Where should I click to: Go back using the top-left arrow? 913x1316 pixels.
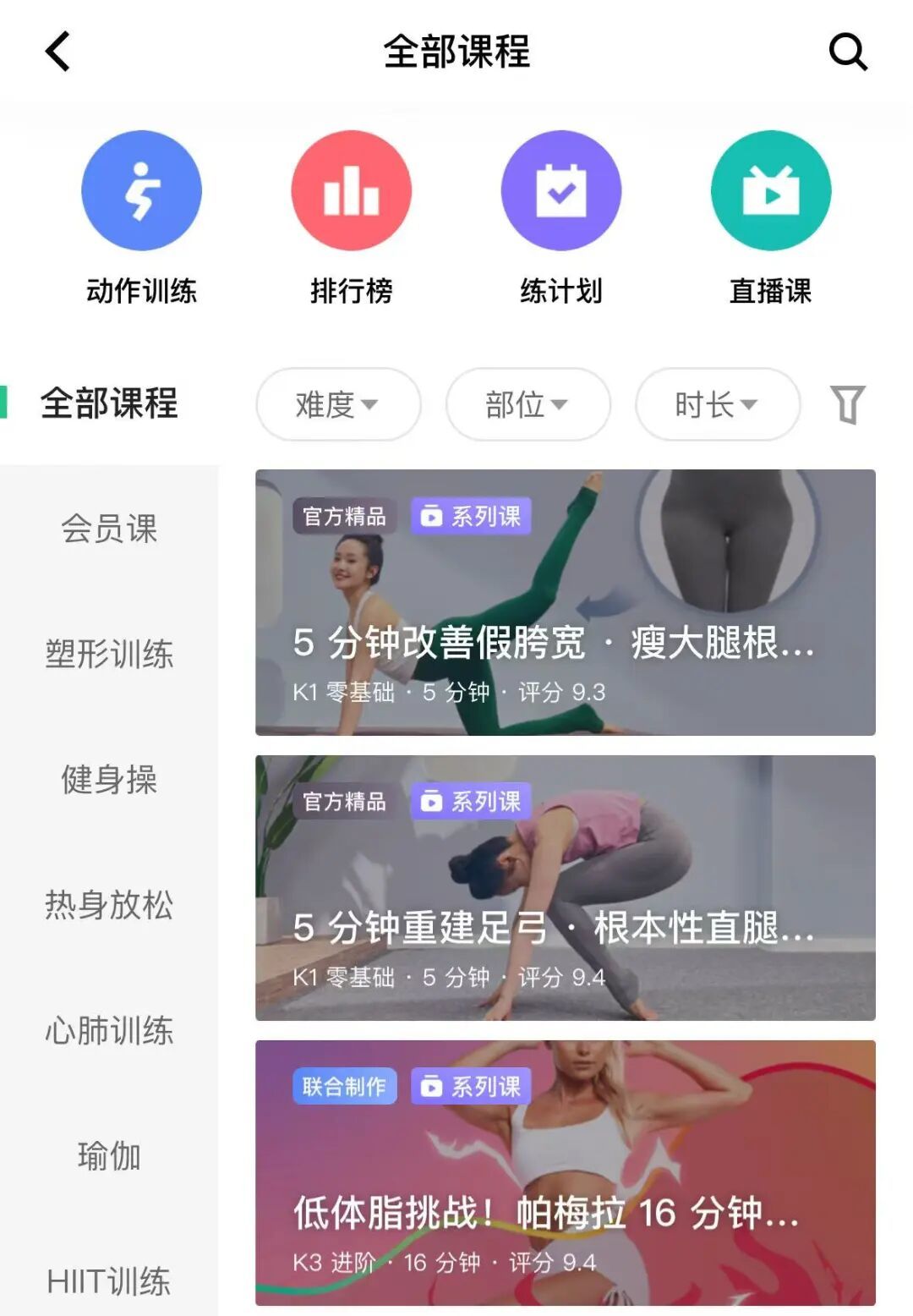pos(57,52)
